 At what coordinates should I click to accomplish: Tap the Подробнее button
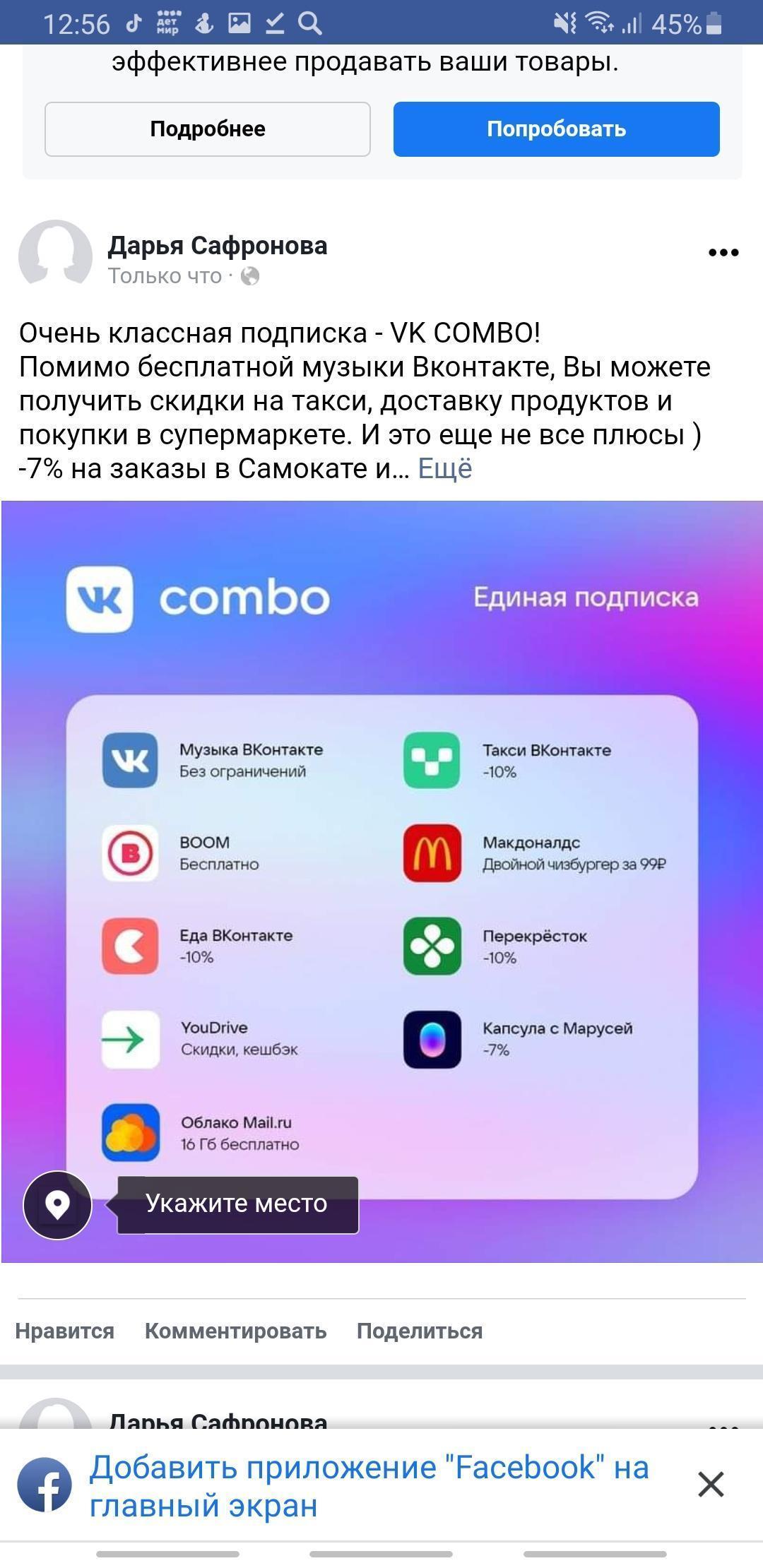tap(207, 129)
